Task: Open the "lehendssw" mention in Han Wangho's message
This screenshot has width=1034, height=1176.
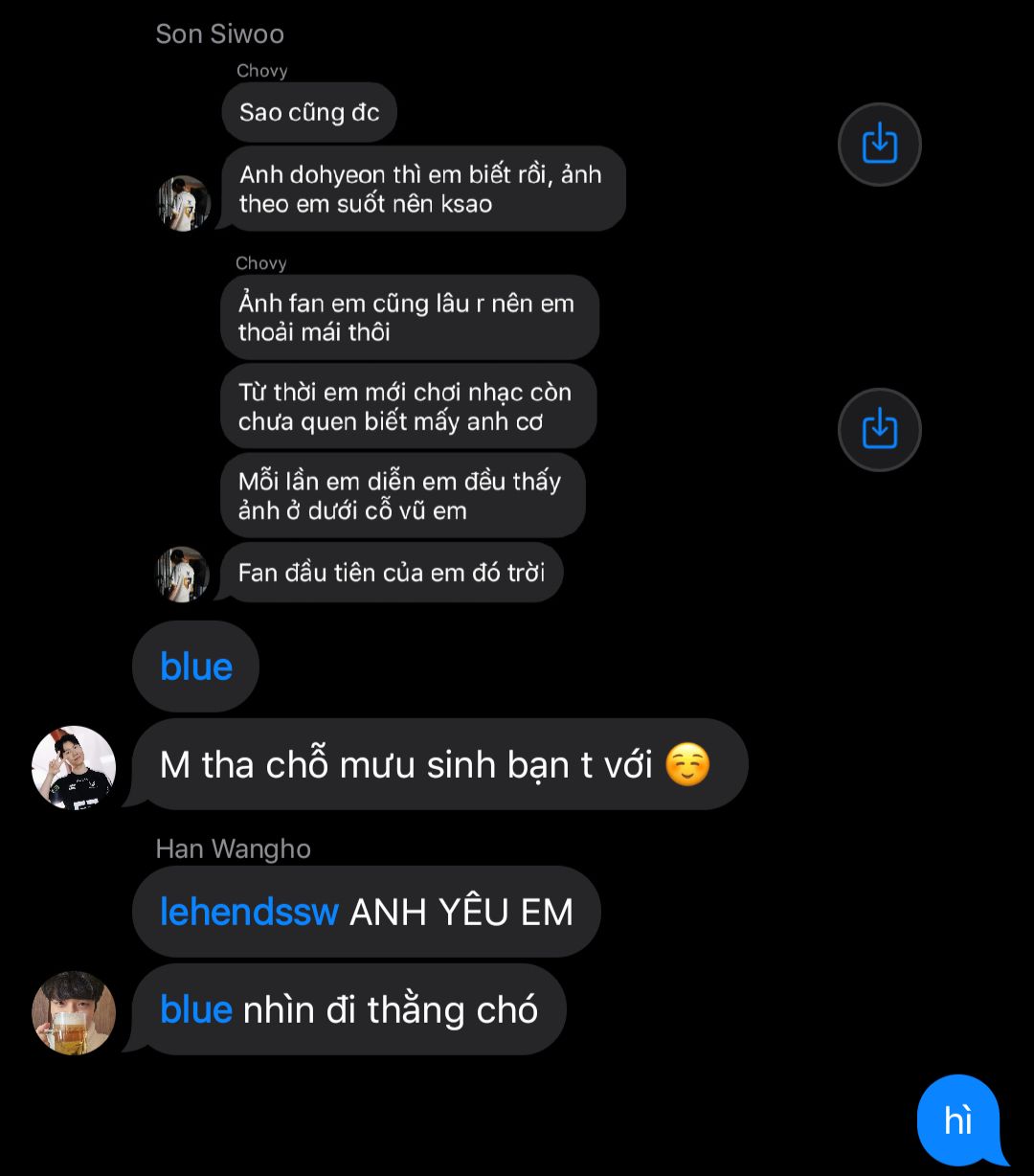Action: 249,912
